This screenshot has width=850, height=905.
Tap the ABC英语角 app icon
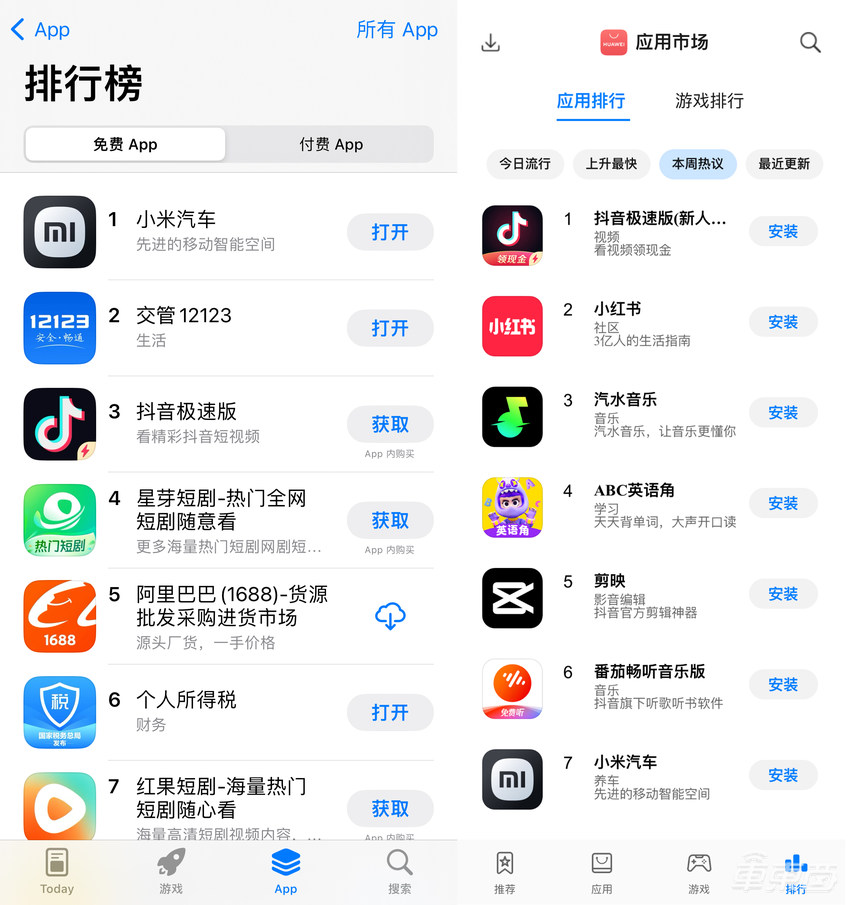pyautogui.click(x=512, y=507)
